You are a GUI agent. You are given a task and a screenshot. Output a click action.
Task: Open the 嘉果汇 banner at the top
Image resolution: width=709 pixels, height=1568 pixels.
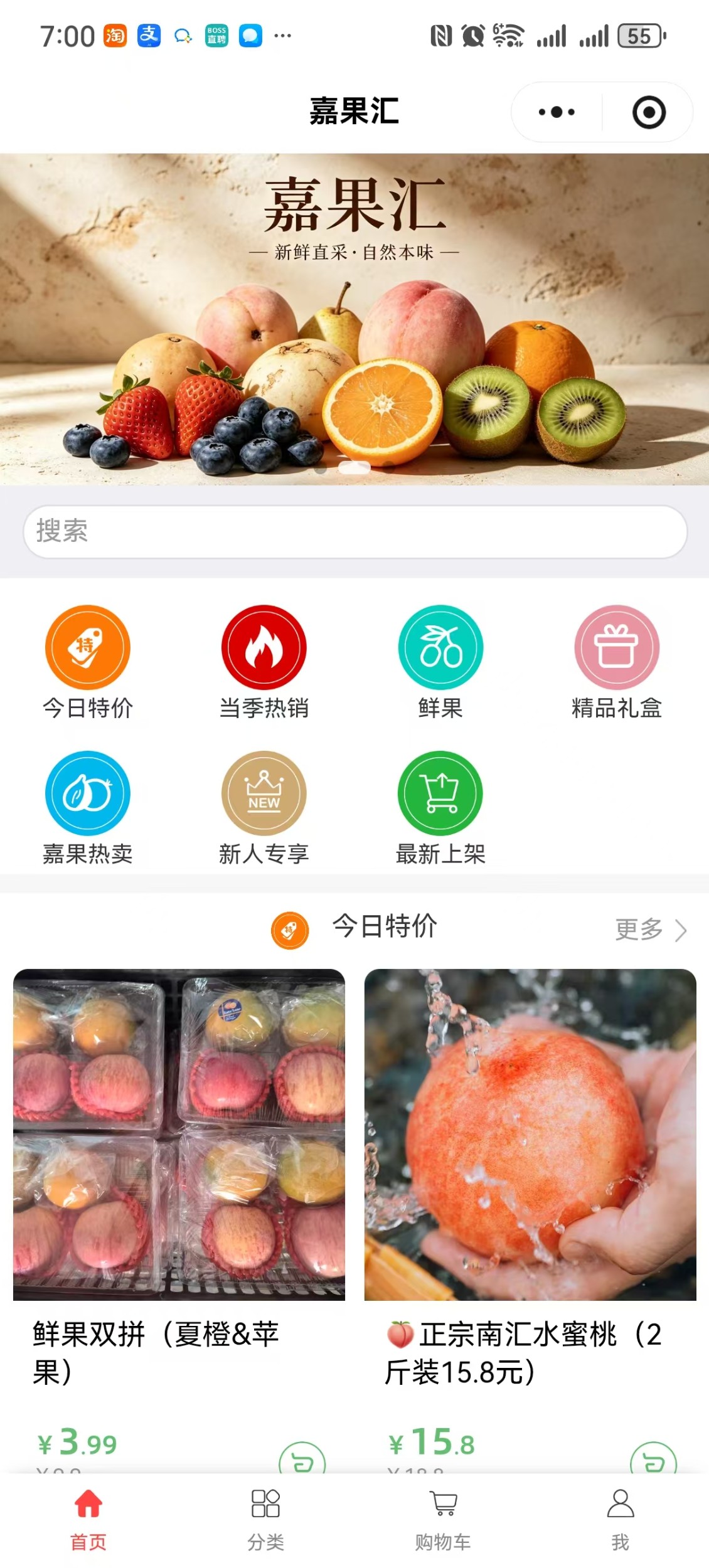[354, 319]
